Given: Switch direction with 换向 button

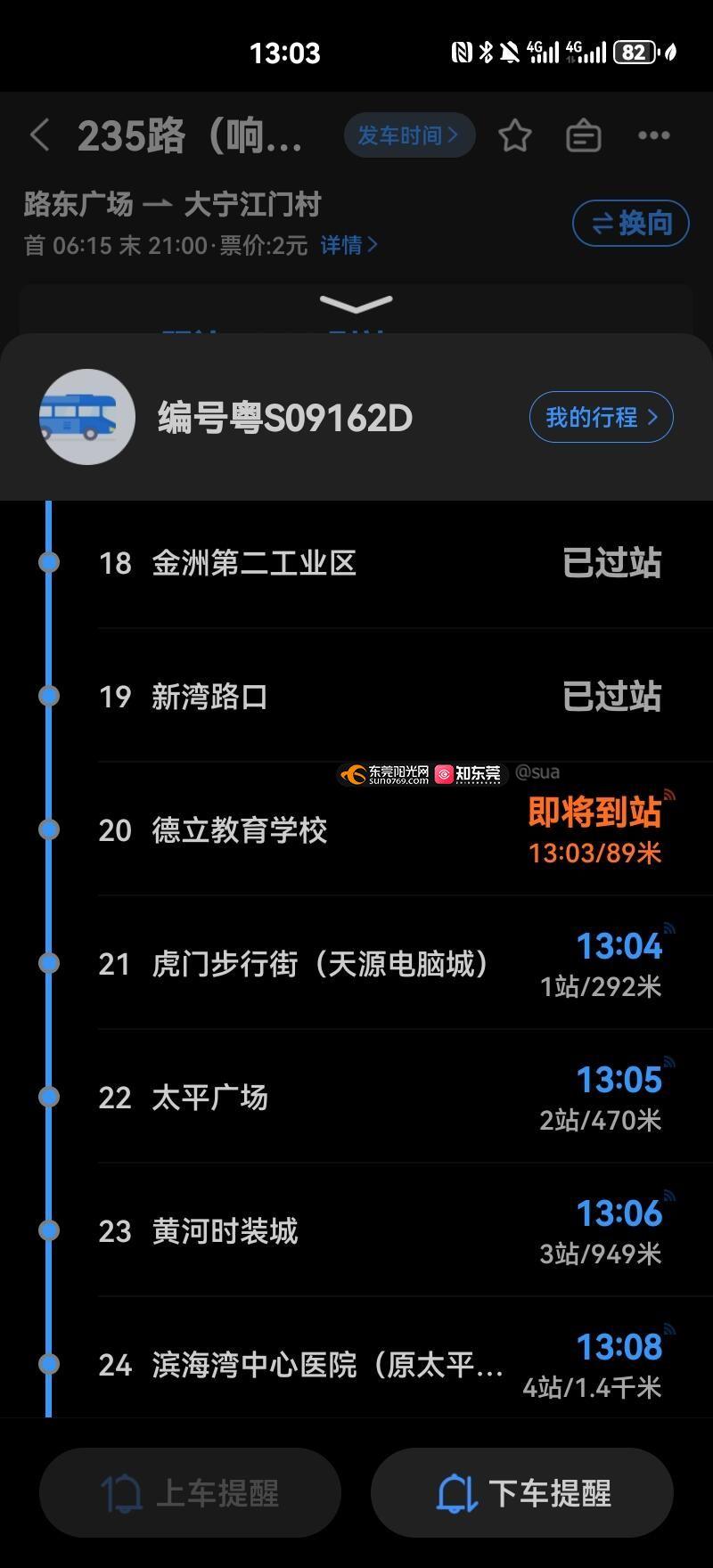Looking at the screenshot, I should click(630, 223).
